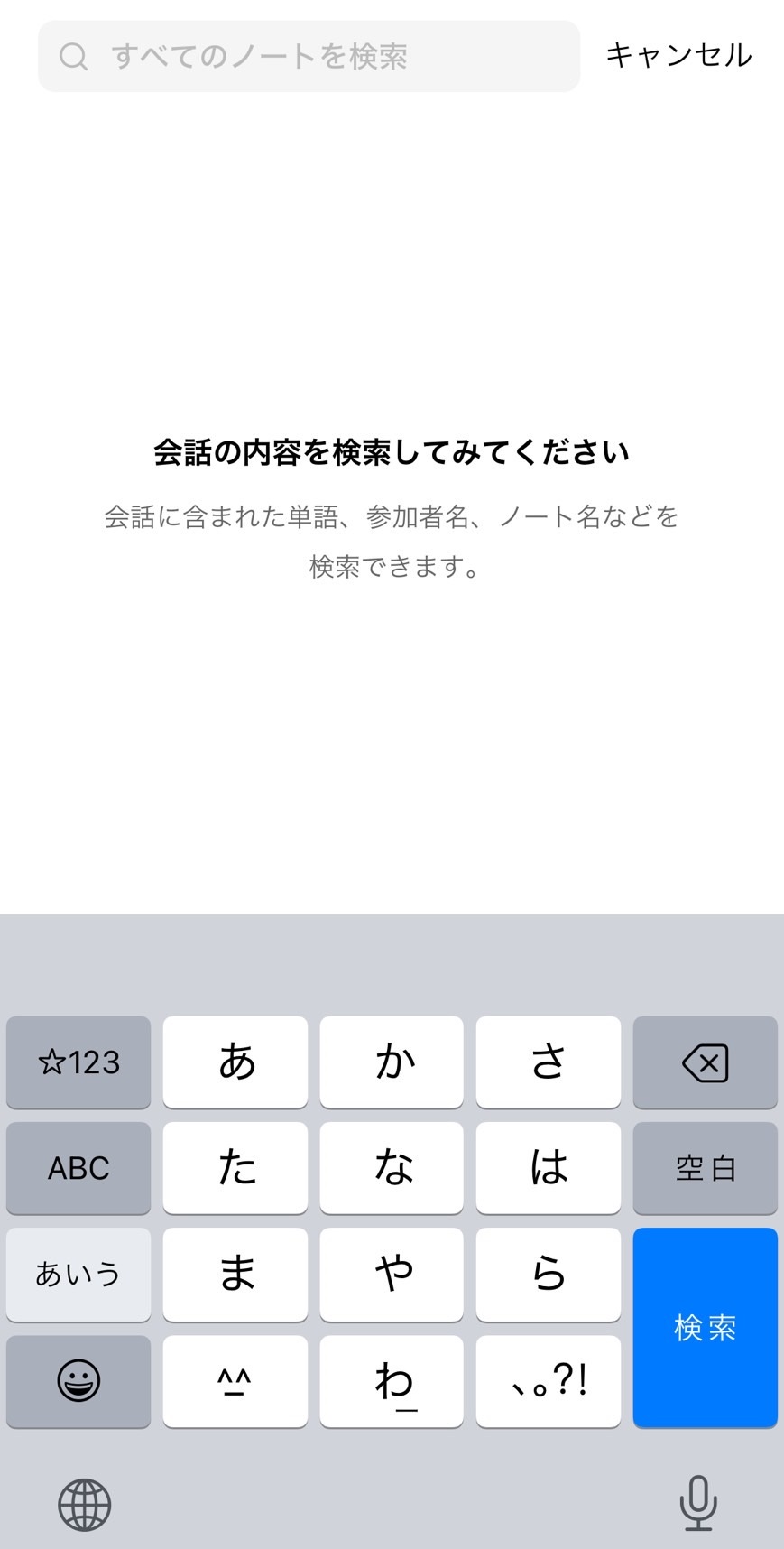Tap the globe key to switch keyboards
Viewport: 784px width, 1549px height.
[x=85, y=1504]
